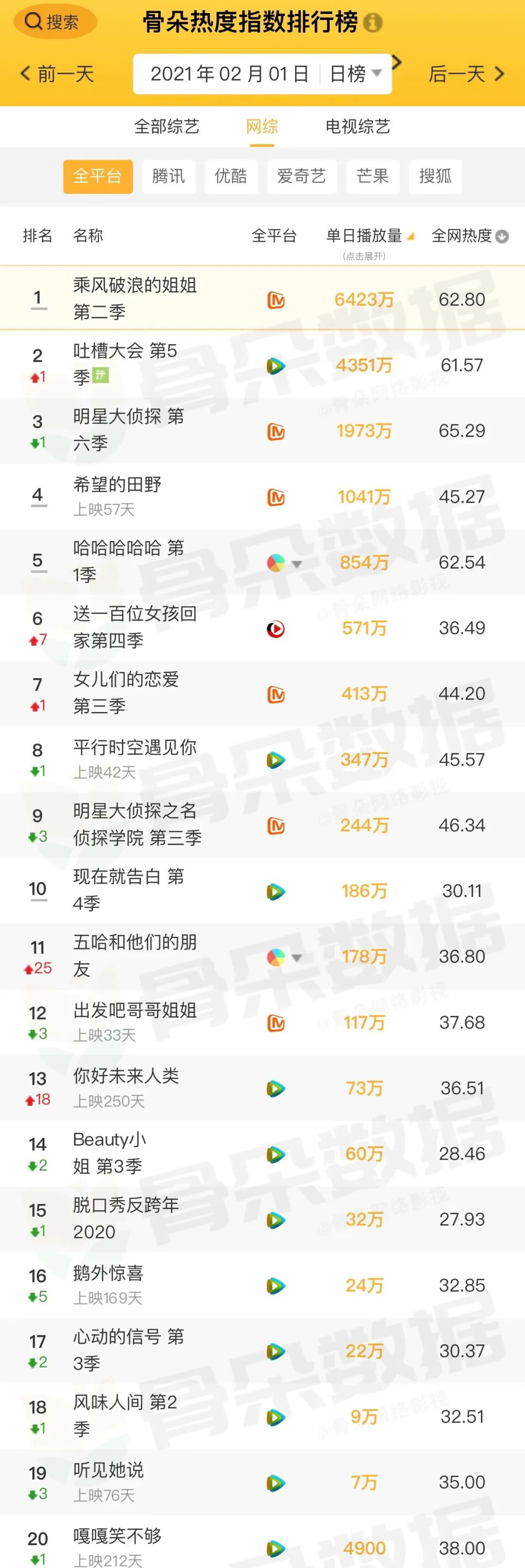This screenshot has width=525, height=1568.
Task: Switch to the 全部综艺 tab
Action: tap(166, 126)
